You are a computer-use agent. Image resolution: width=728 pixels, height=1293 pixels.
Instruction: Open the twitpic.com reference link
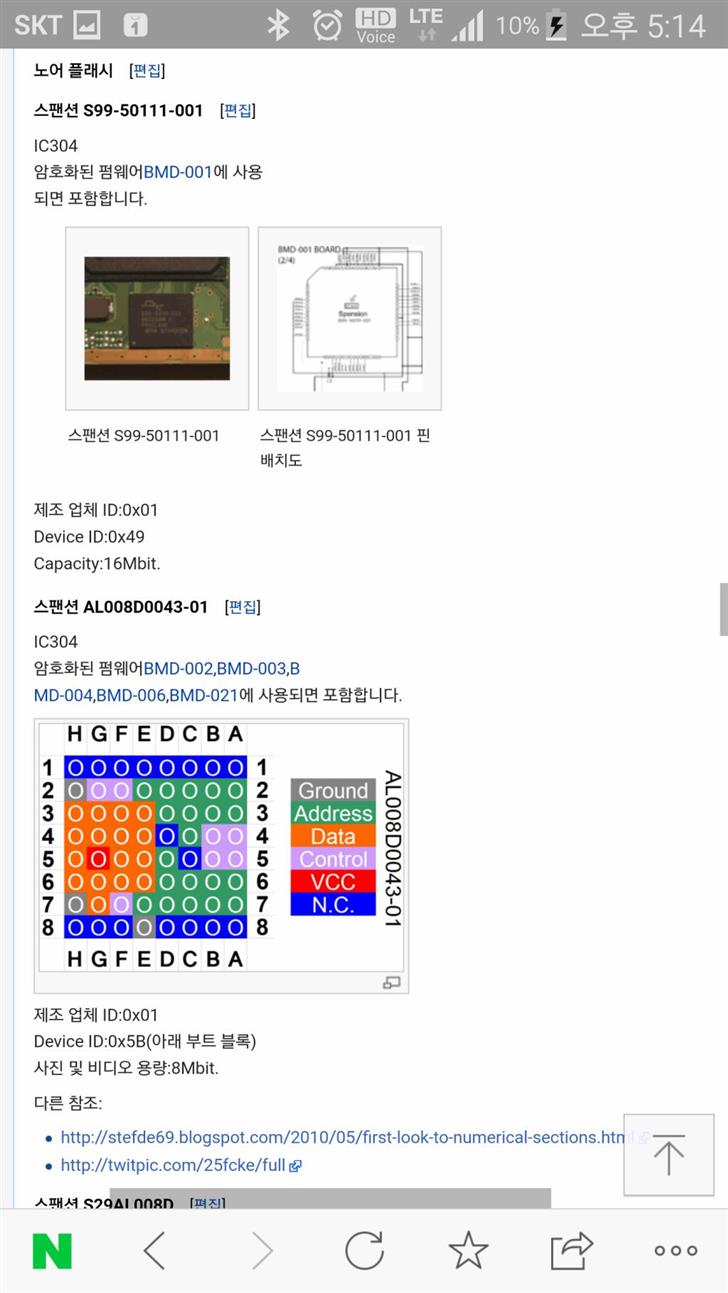173,1165
